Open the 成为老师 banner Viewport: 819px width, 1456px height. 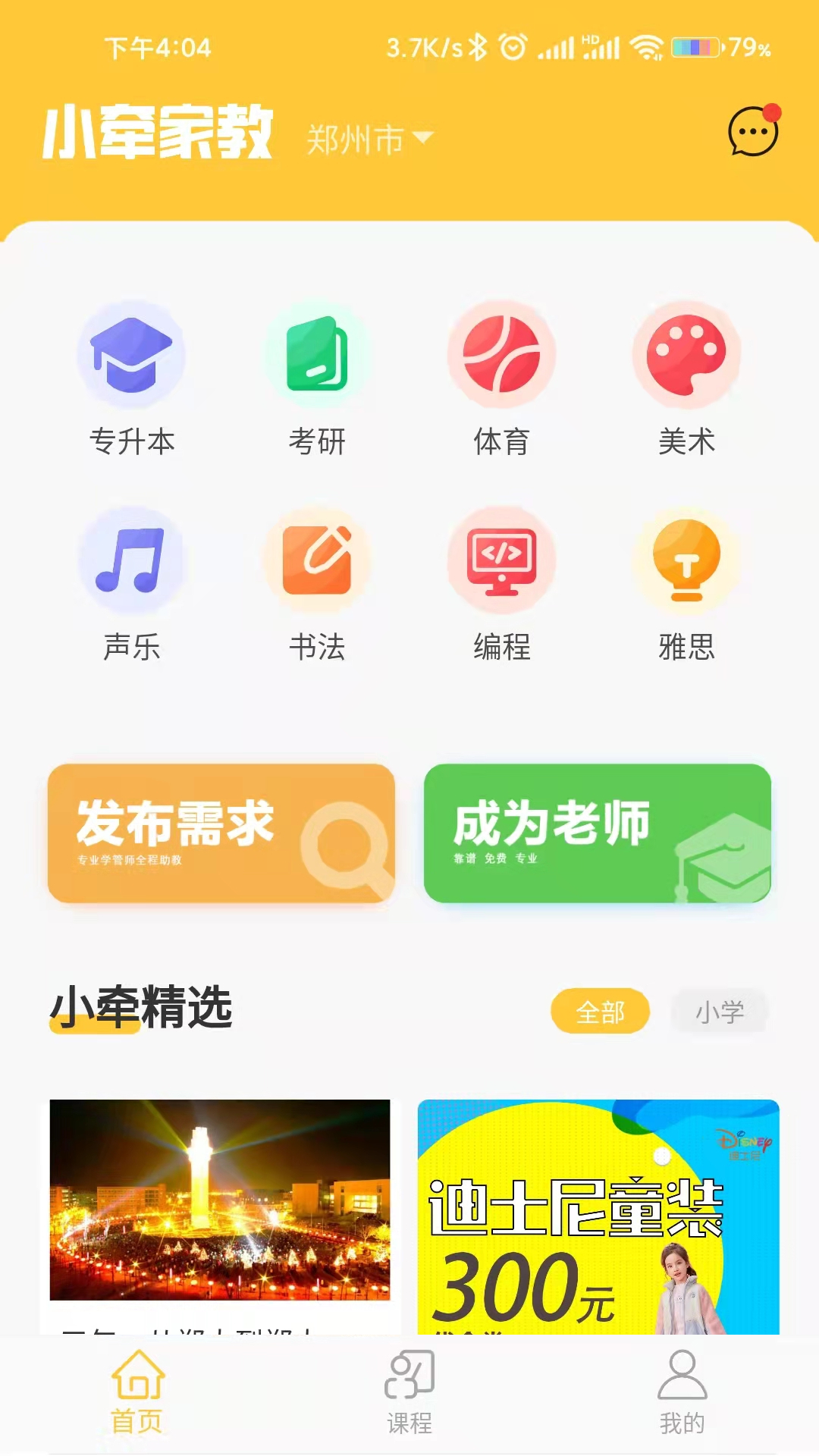click(598, 833)
